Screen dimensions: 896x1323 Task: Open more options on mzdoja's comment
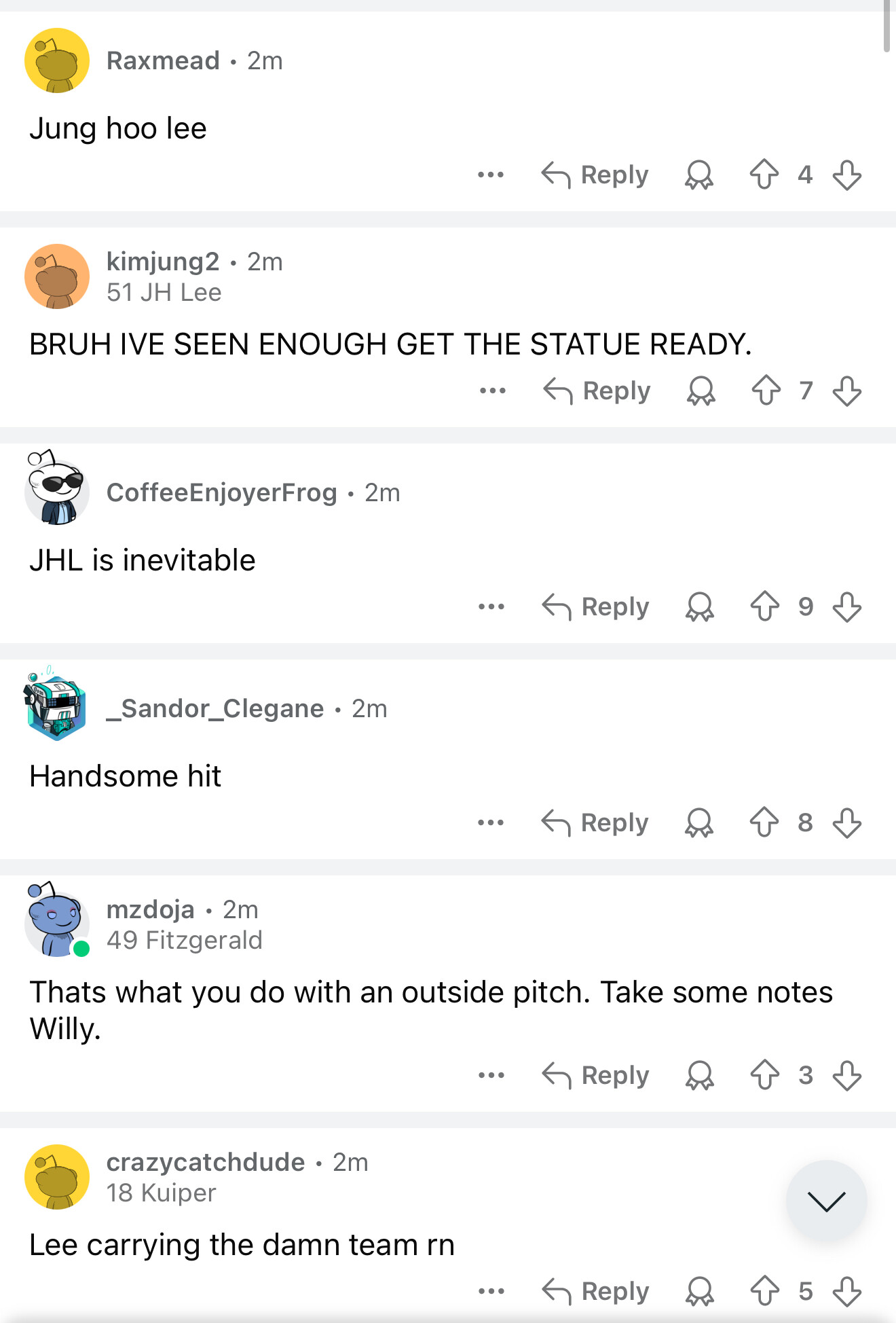[491, 1075]
